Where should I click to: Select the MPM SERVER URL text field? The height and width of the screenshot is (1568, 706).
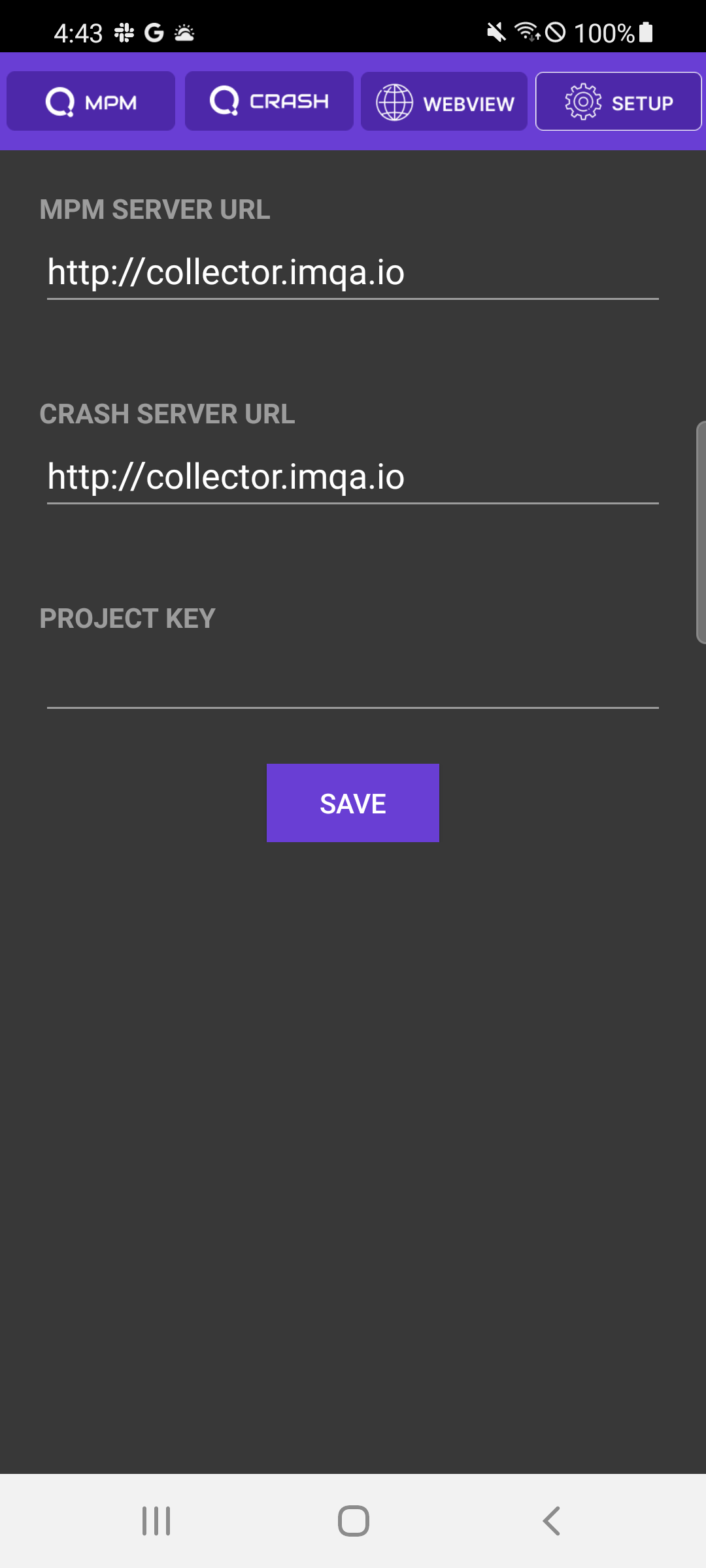point(353,273)
